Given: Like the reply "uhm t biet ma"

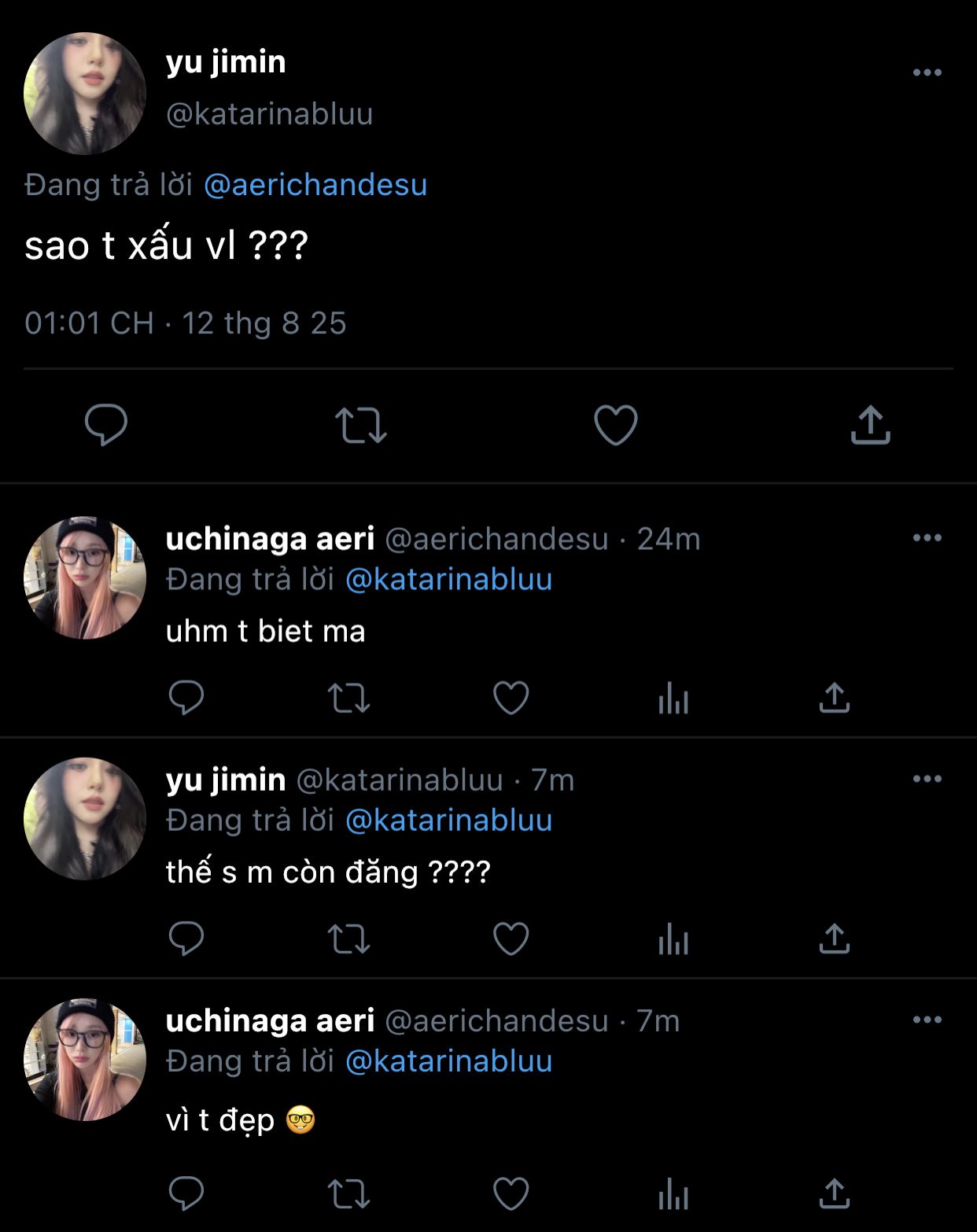Looking at the screenshot, I should click(511, 698).
